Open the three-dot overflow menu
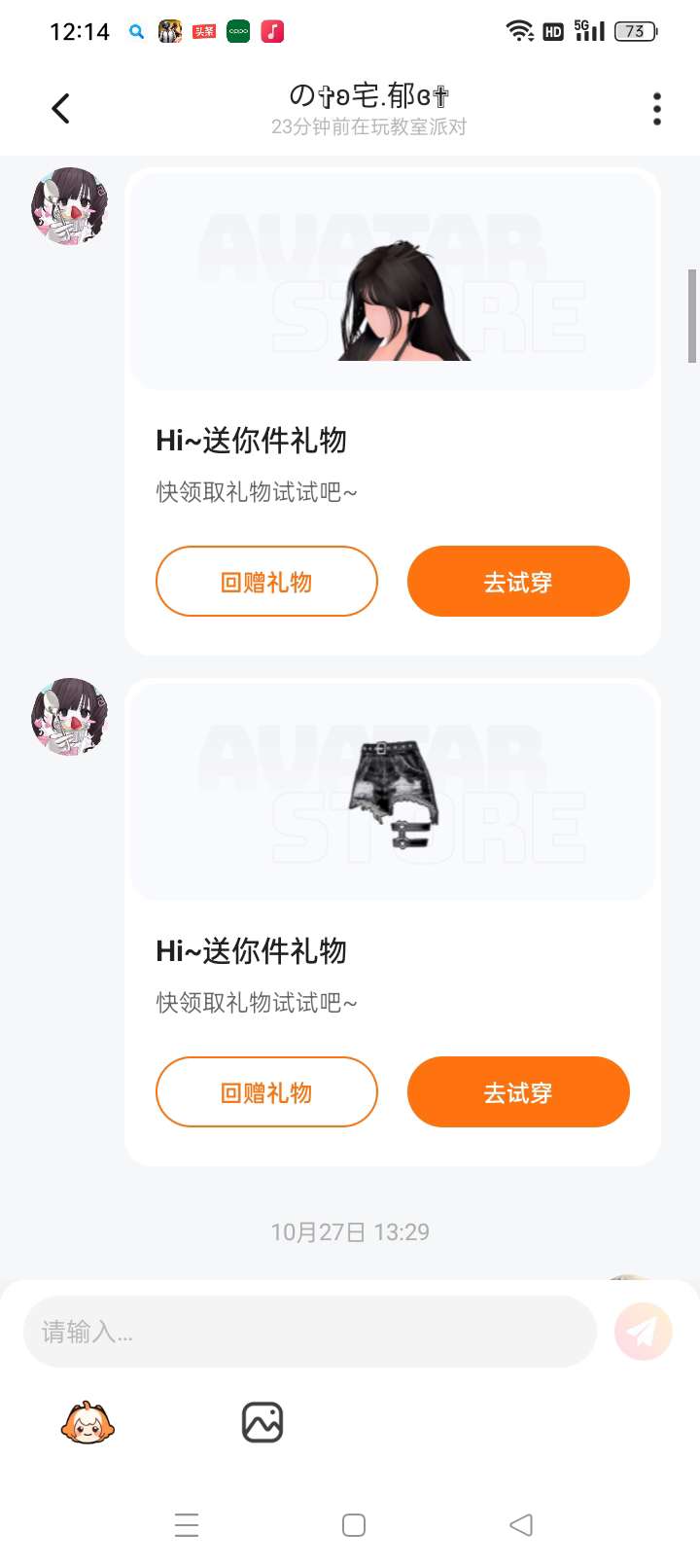Screen dimensions: 700x1568 [x=657, y=109]
